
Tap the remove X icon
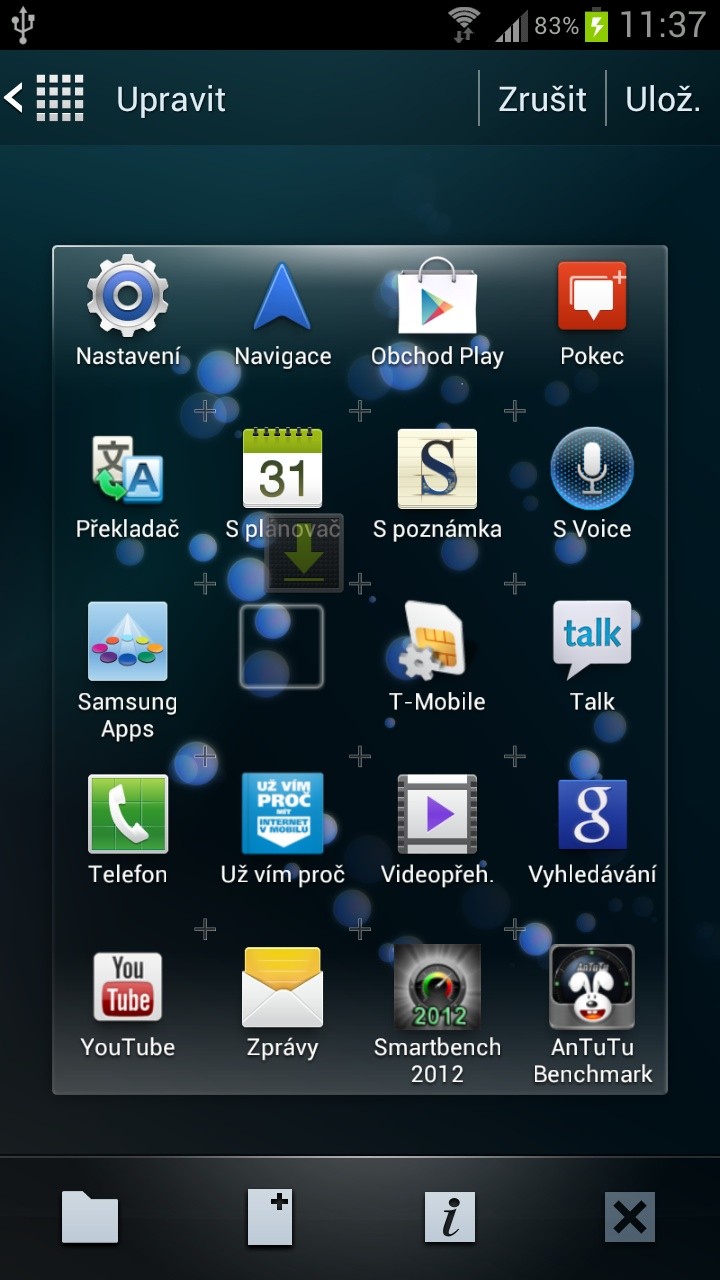click(x=630, y=1217)
